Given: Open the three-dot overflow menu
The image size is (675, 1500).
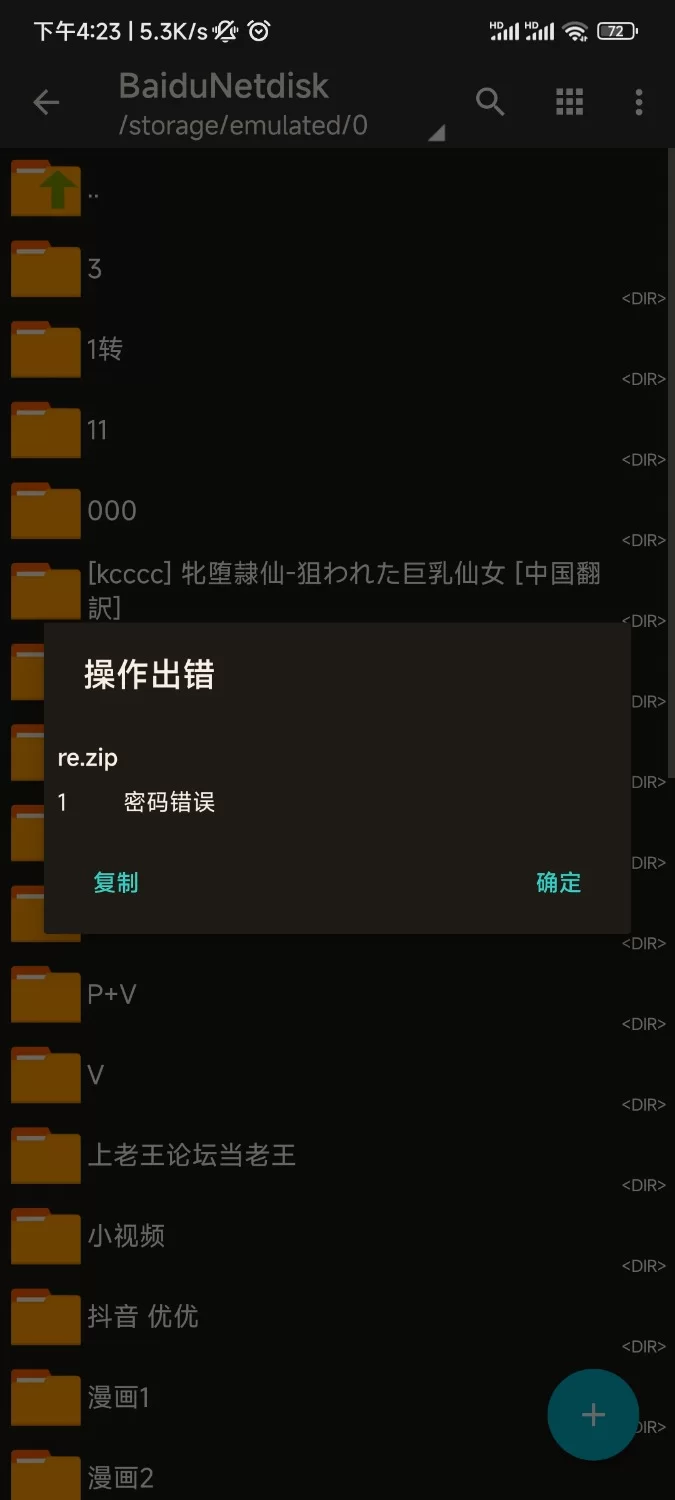Looking at the screenshot, I should tap(639, 102).
